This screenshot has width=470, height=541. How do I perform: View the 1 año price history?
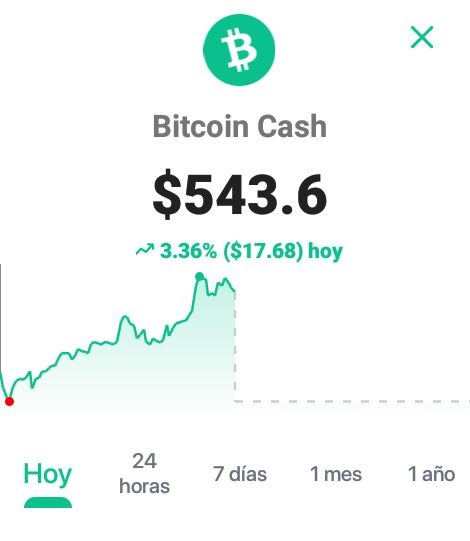tap(431, 474)
